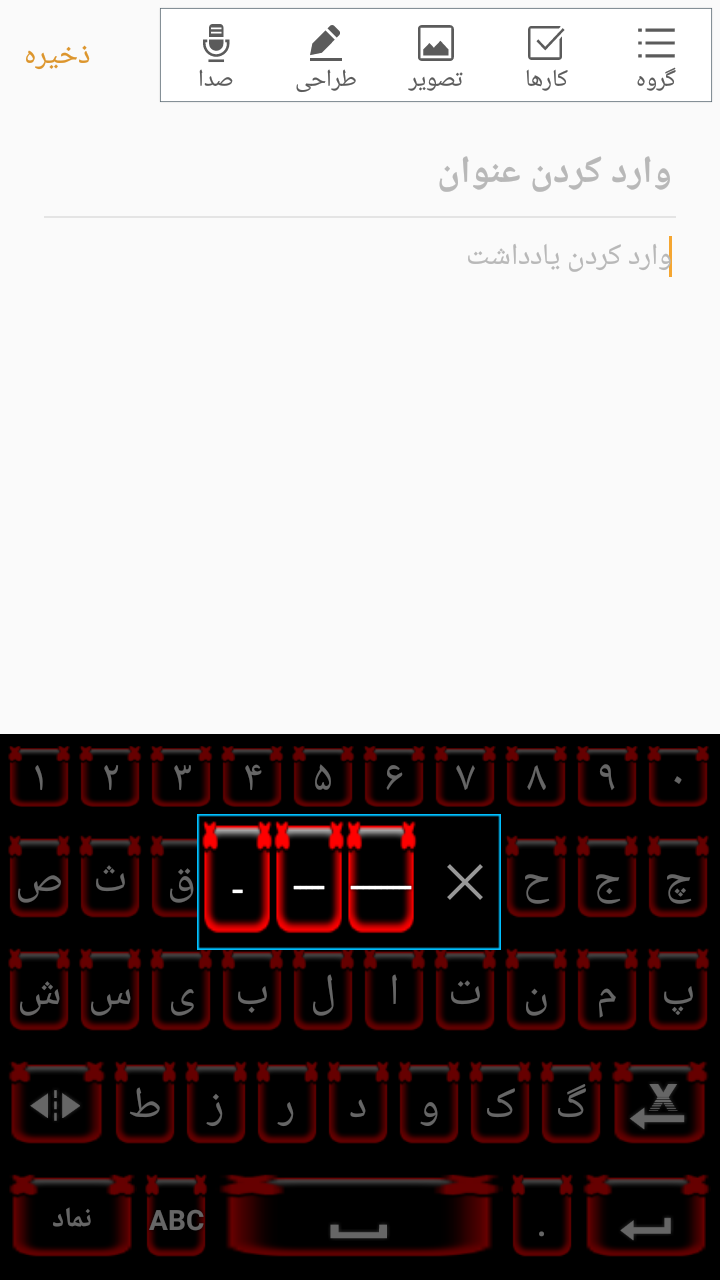Save the note with ذخیره
The image size is (720, 1280).
tap(57, 54)
